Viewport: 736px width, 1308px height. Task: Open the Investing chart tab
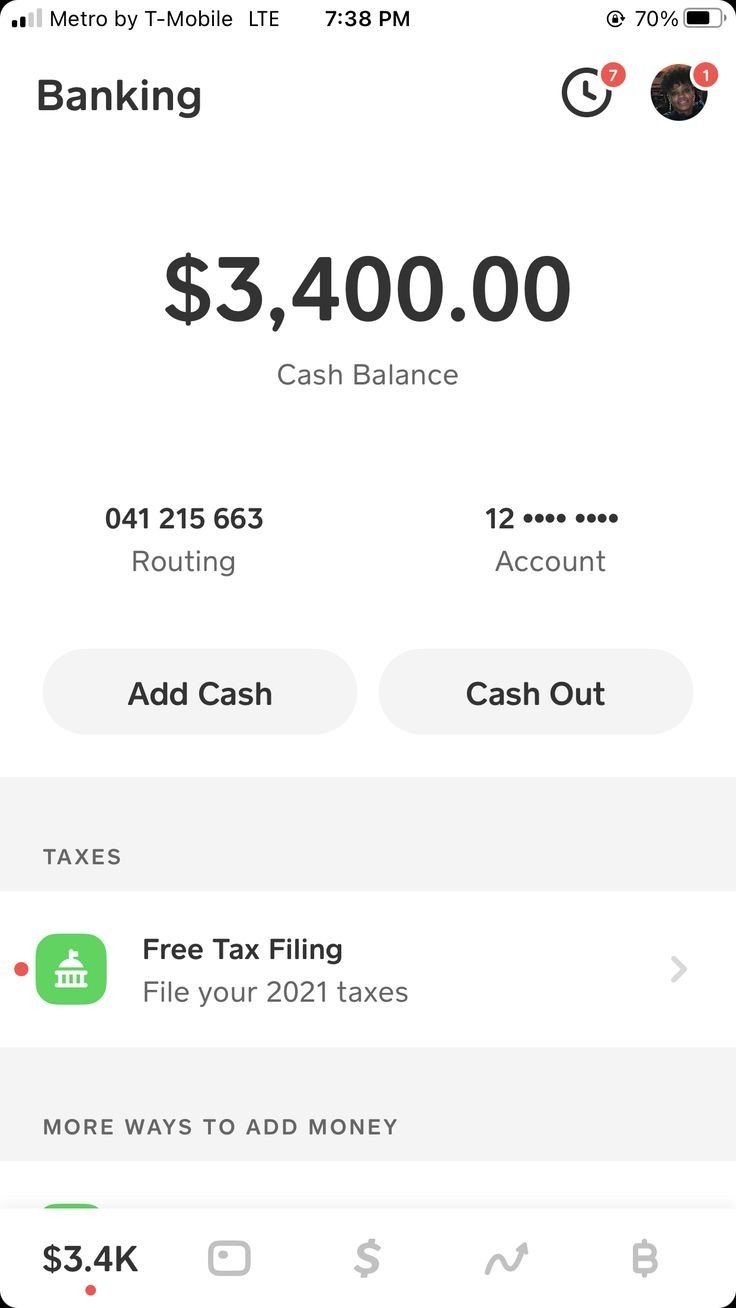pyautogui.click(x=506, y=1258)
